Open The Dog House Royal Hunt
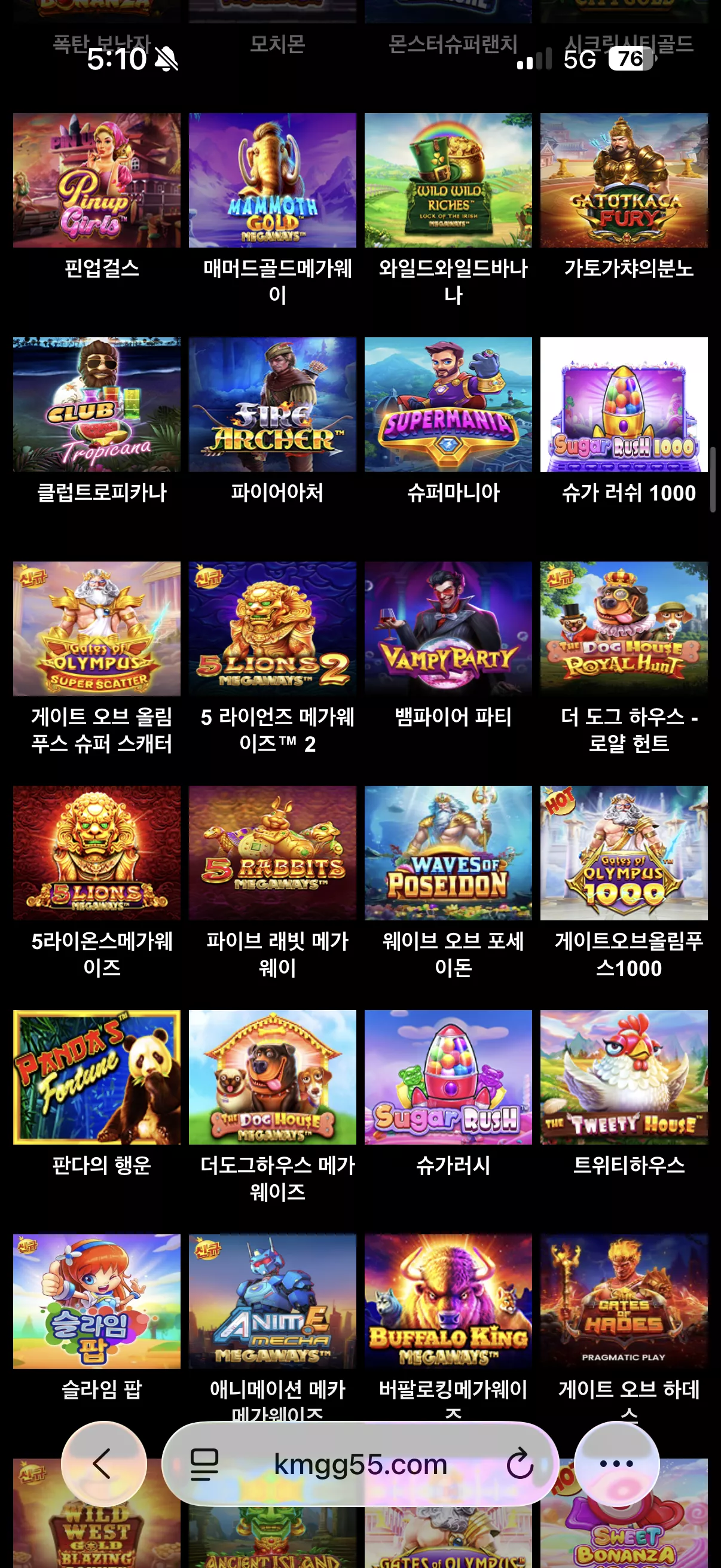The image size is (721, 1568). tap(624, 629)
